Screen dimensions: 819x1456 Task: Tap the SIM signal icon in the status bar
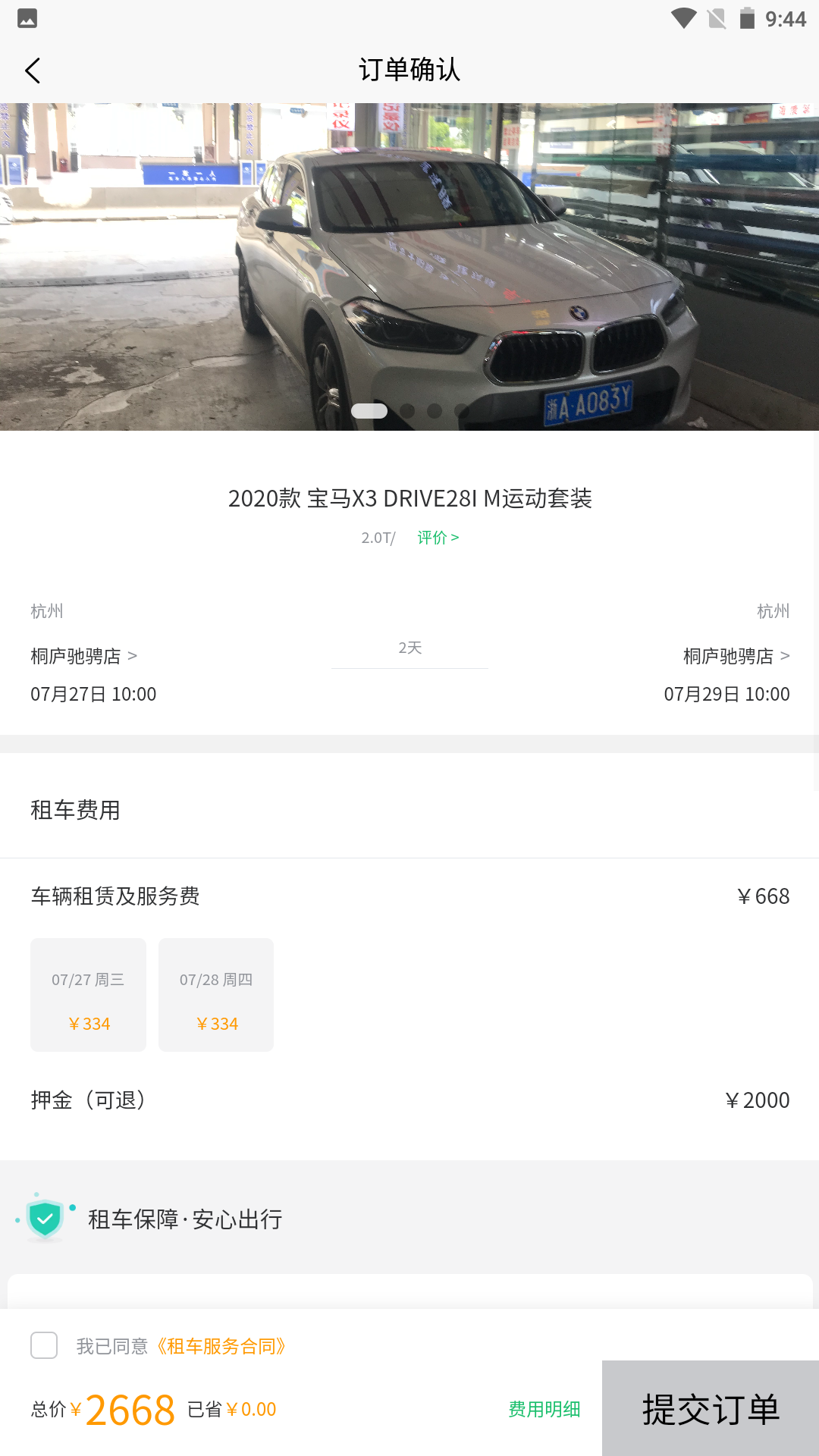click(x=715, y=19)
